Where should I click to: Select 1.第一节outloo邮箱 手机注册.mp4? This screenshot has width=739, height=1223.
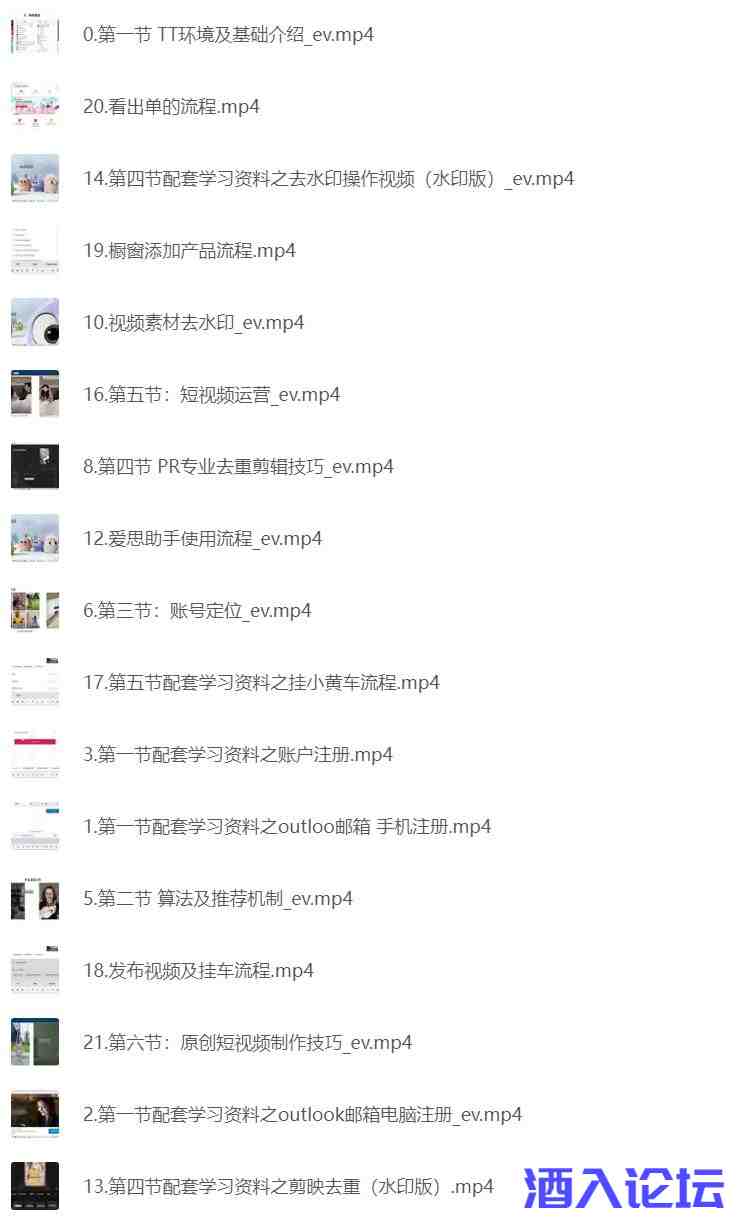coord(287,827)
